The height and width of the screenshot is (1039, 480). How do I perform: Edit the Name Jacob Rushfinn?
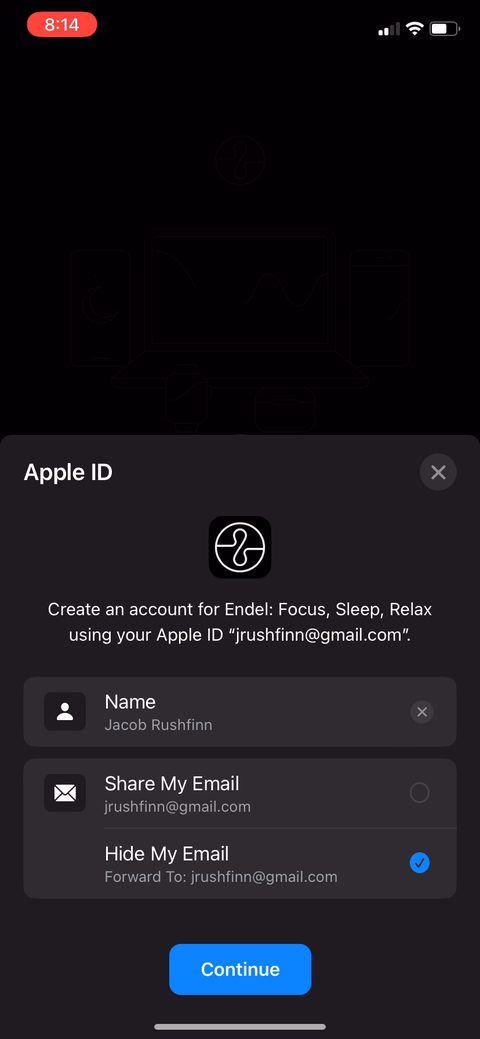(240, 712)
